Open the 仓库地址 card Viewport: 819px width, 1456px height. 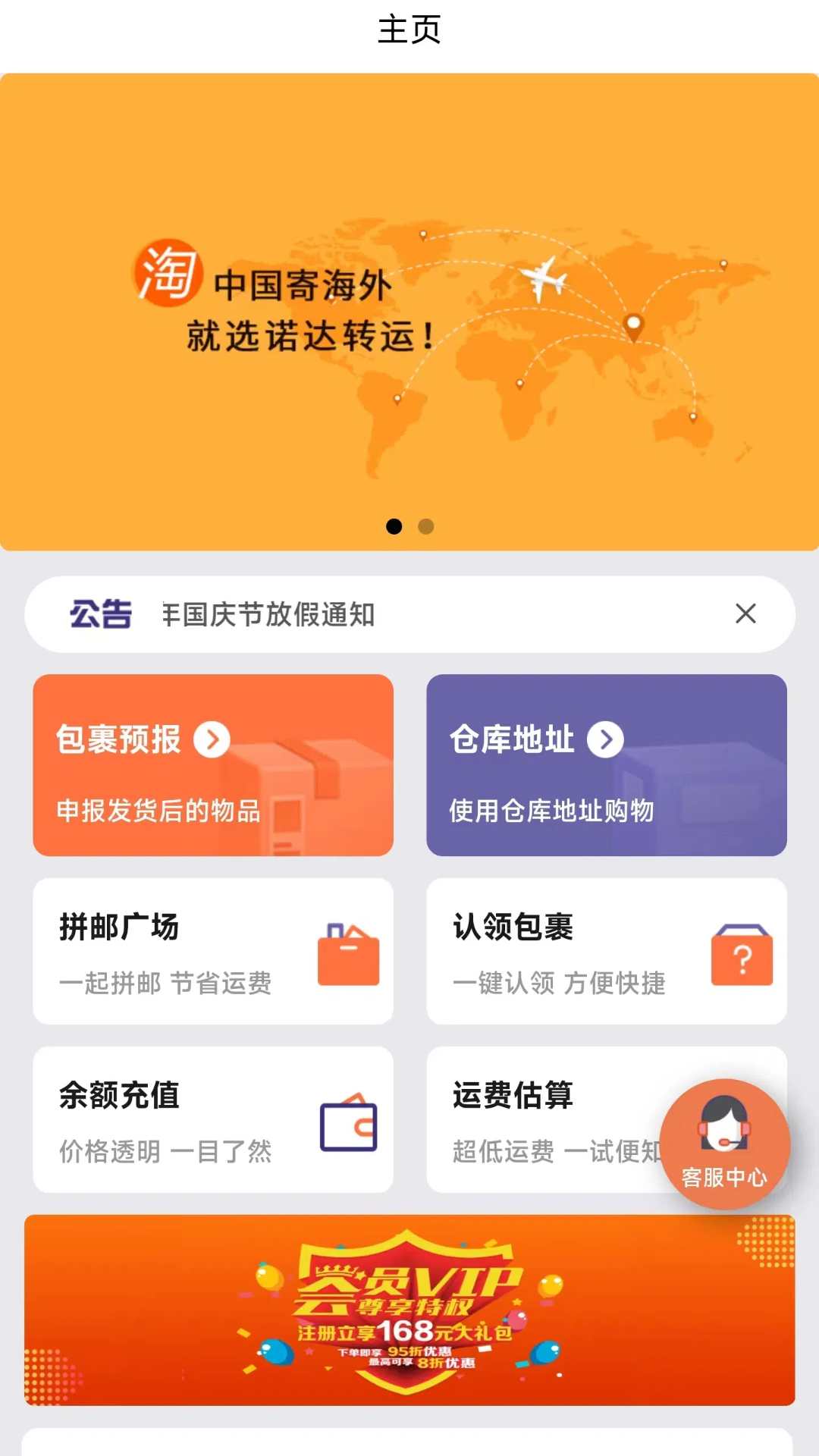tap(607, 766)
